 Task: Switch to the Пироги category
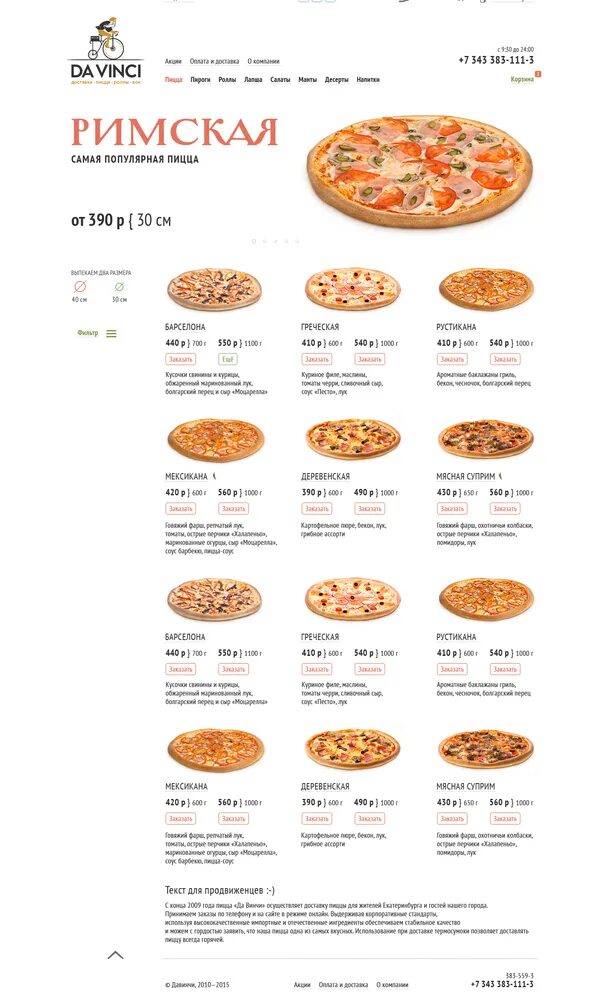(200, 80)
